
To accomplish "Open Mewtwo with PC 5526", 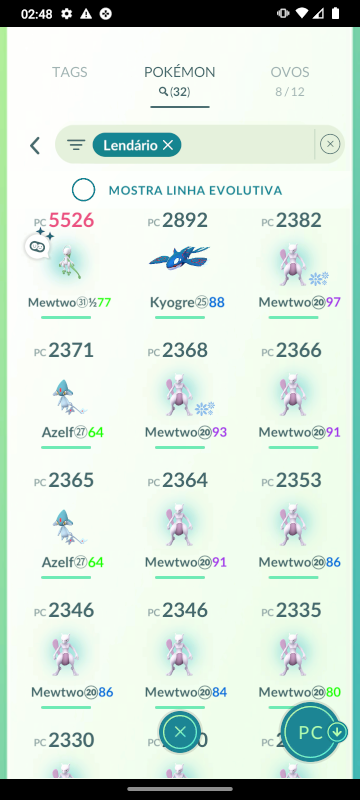I will click(x=66, y=265).
